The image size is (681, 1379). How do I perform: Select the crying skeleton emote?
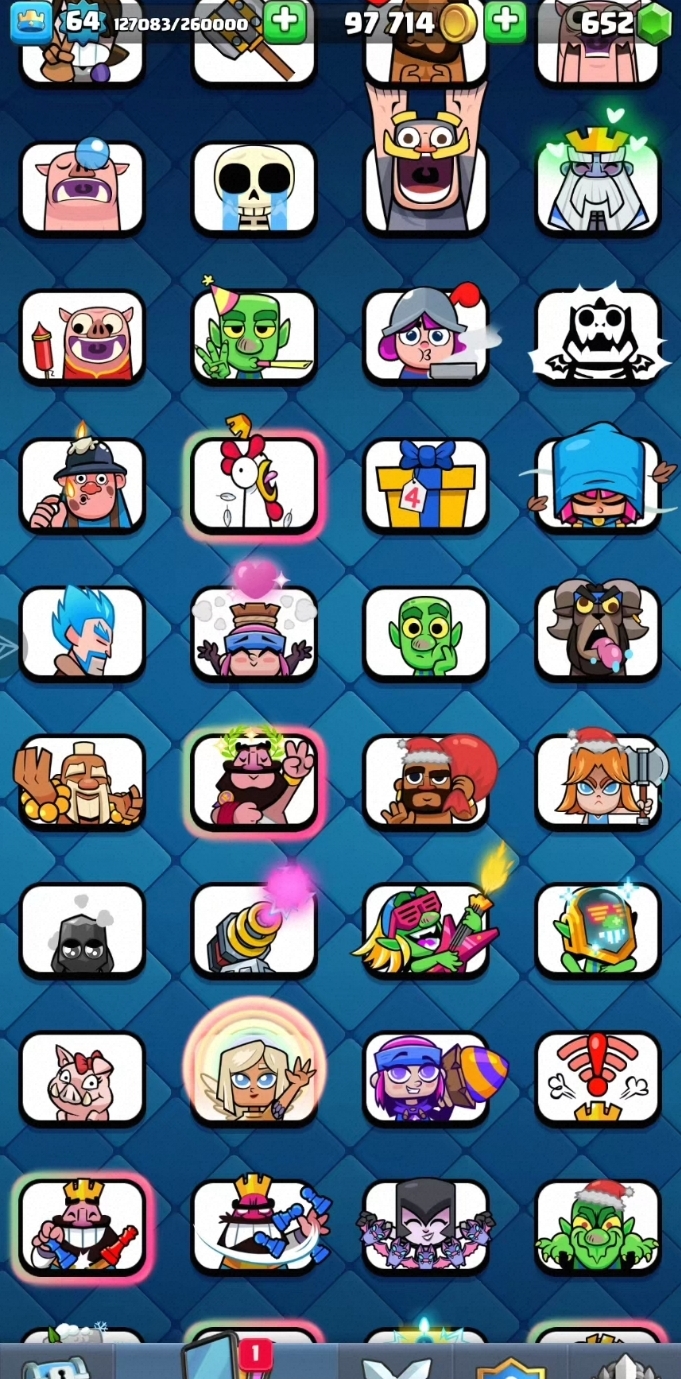(x=254, y=188)
